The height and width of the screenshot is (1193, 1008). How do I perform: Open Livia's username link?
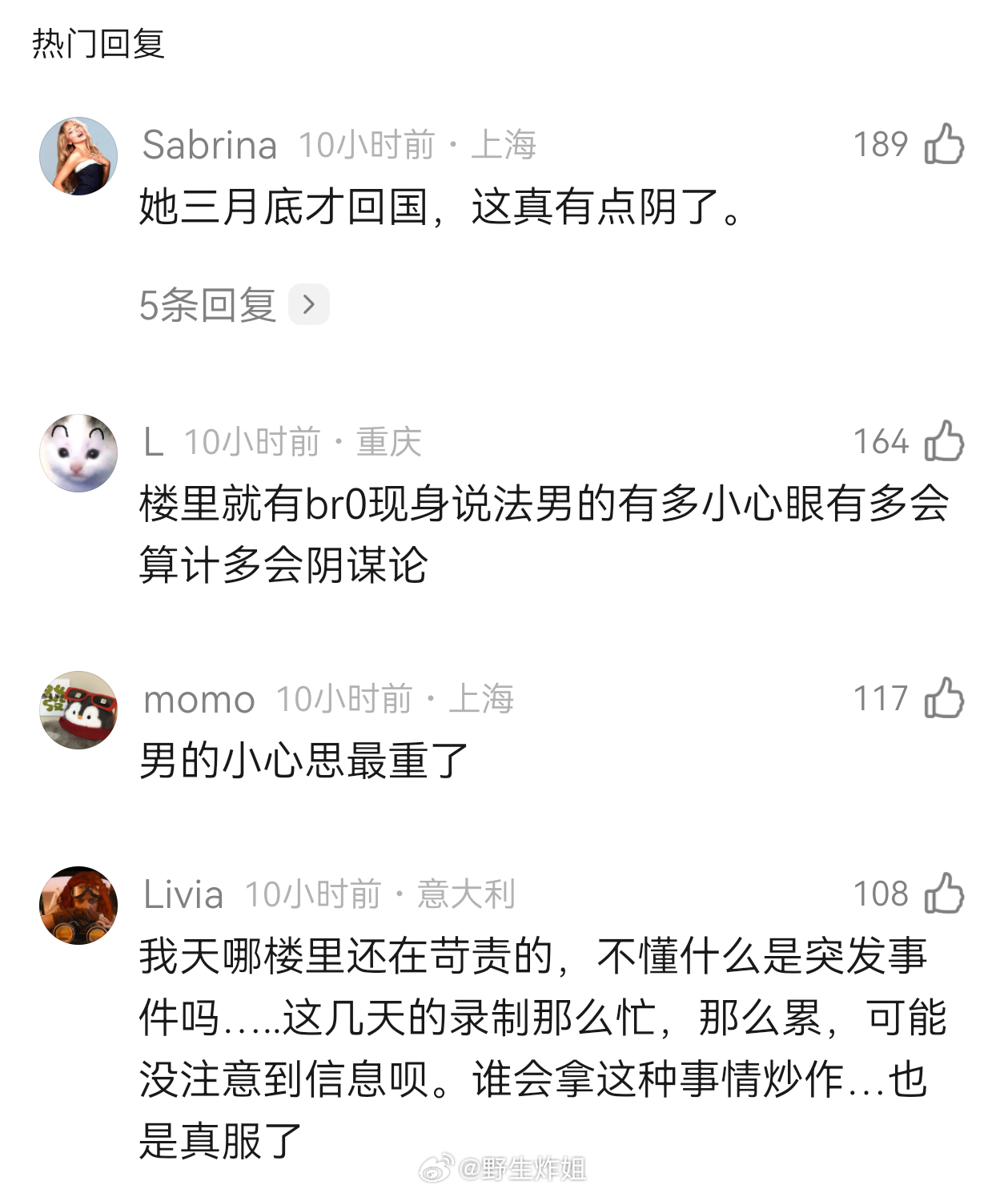click(x=183, y=894)
